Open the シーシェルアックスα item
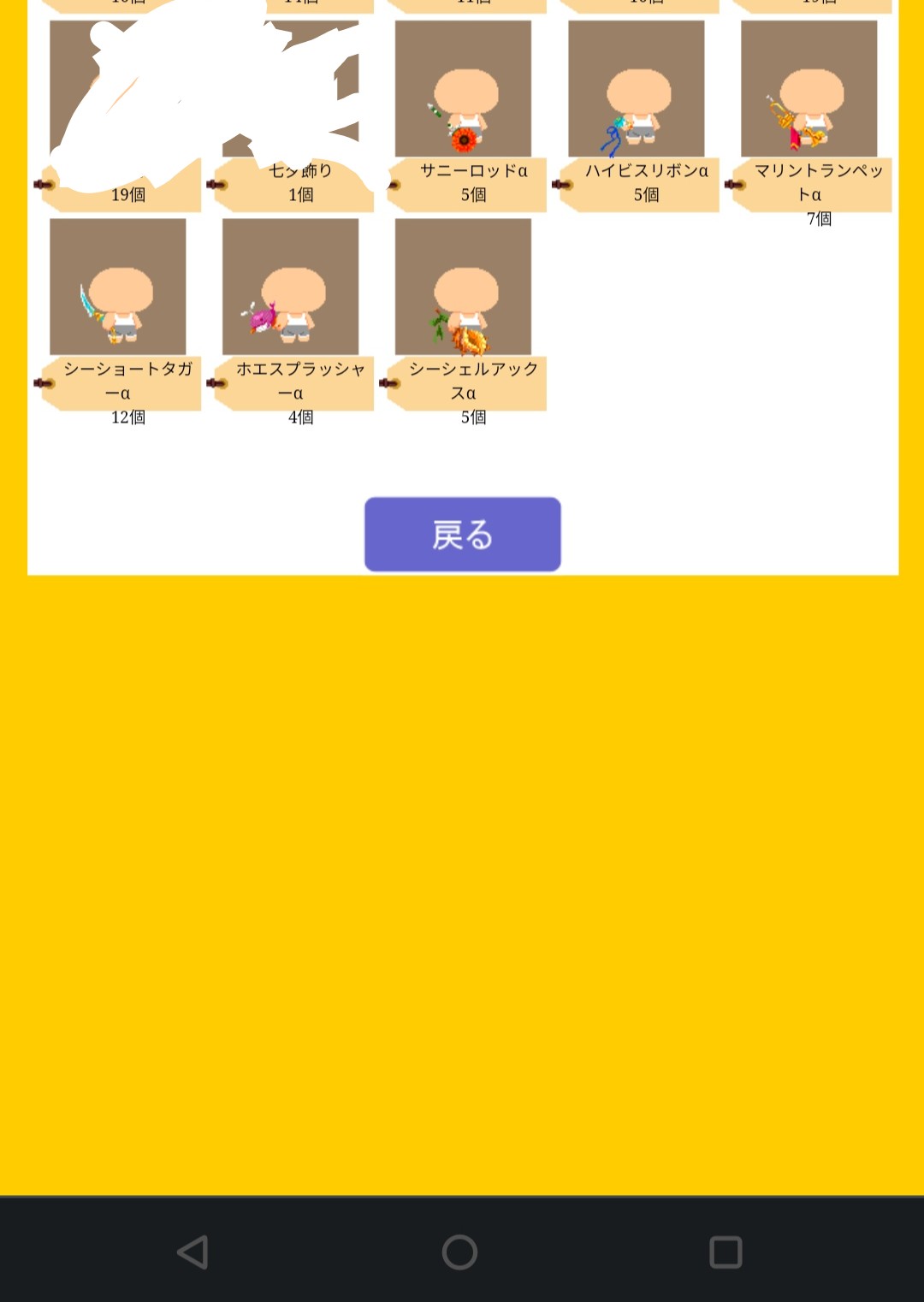 coord(463,287)
